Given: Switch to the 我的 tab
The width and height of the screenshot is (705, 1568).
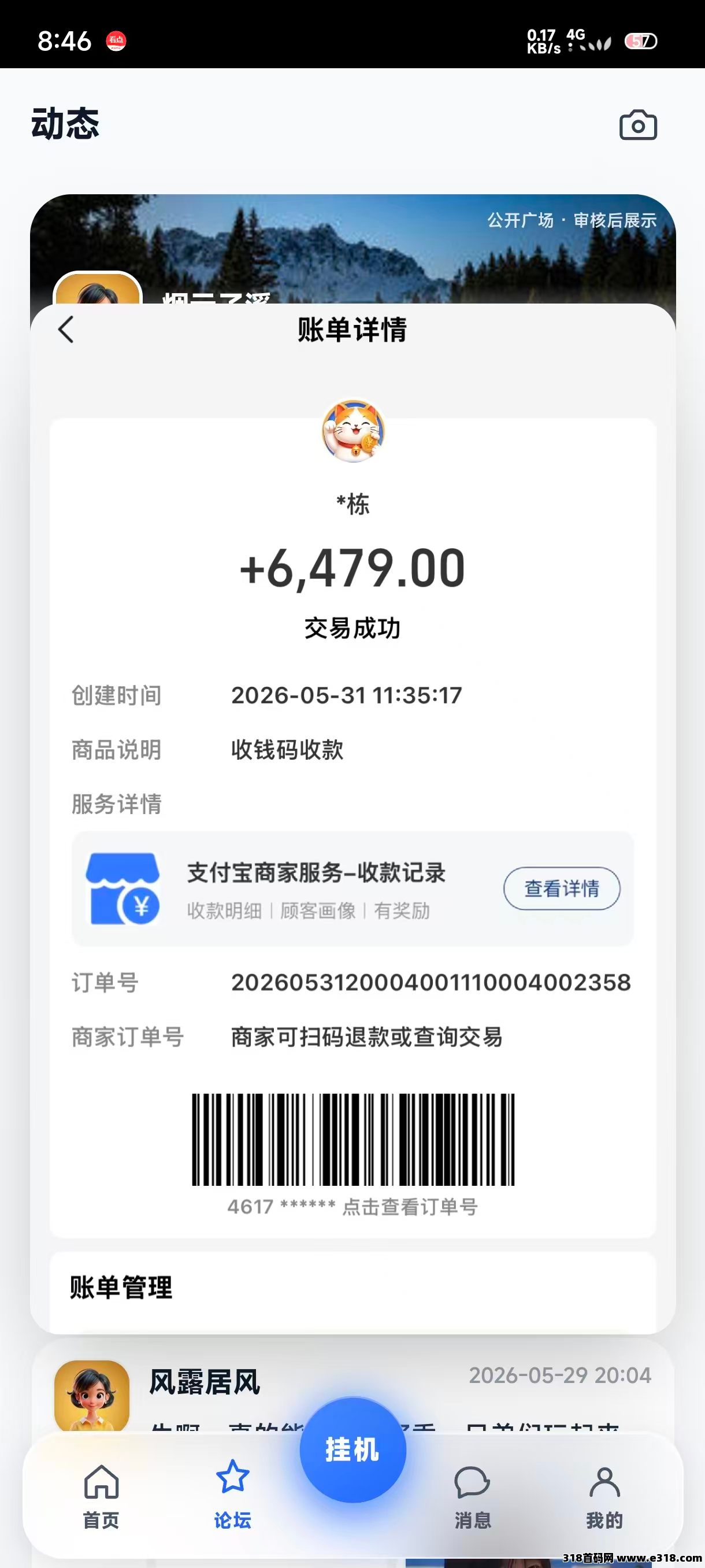Looking at the screenshot, I should [x=604, y=1497].
